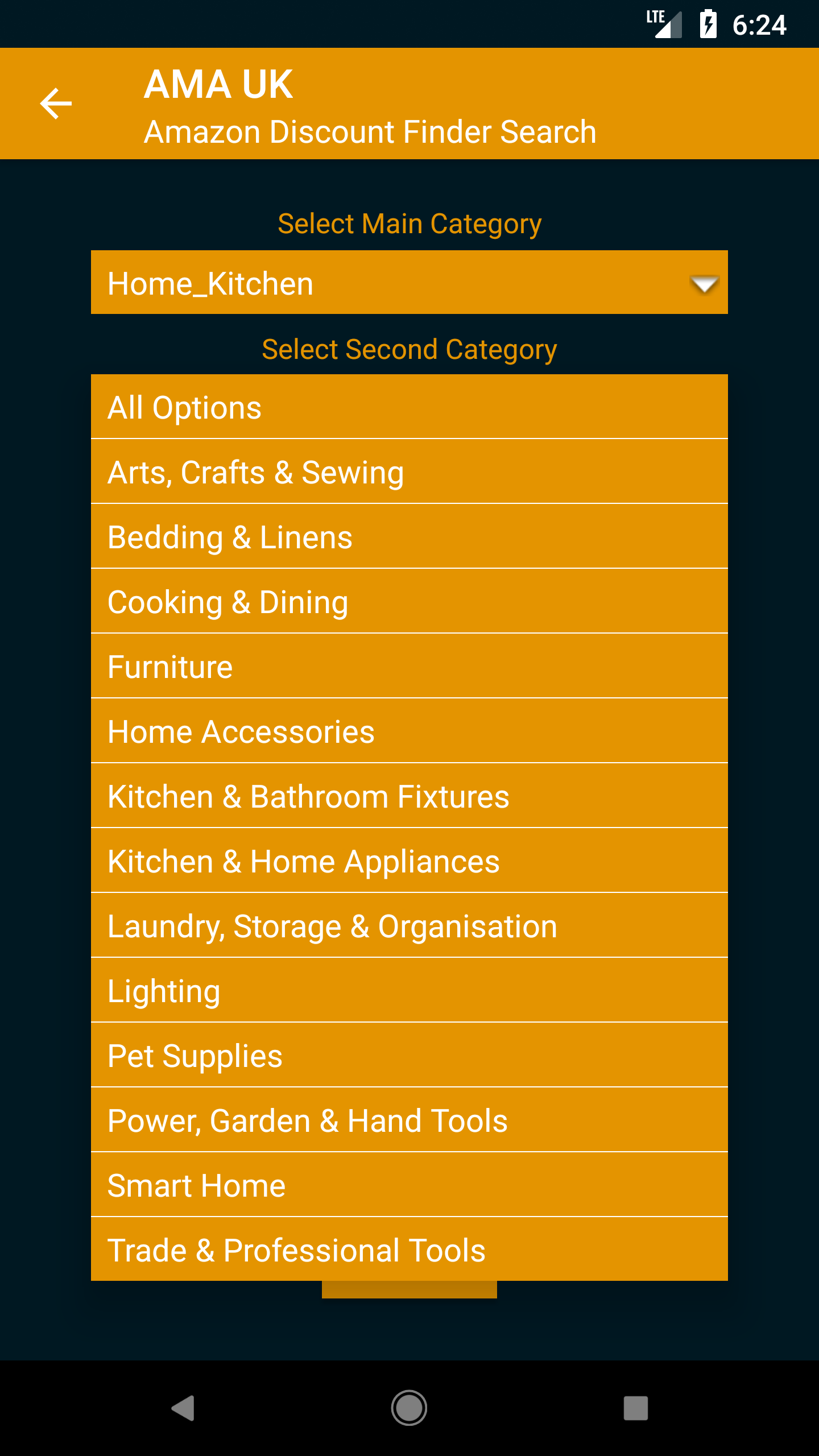Viewport: 819px width, 1456px height.
Task: Pick Kitchen & Bathroom Fixtures
Action: coord(409,796)
